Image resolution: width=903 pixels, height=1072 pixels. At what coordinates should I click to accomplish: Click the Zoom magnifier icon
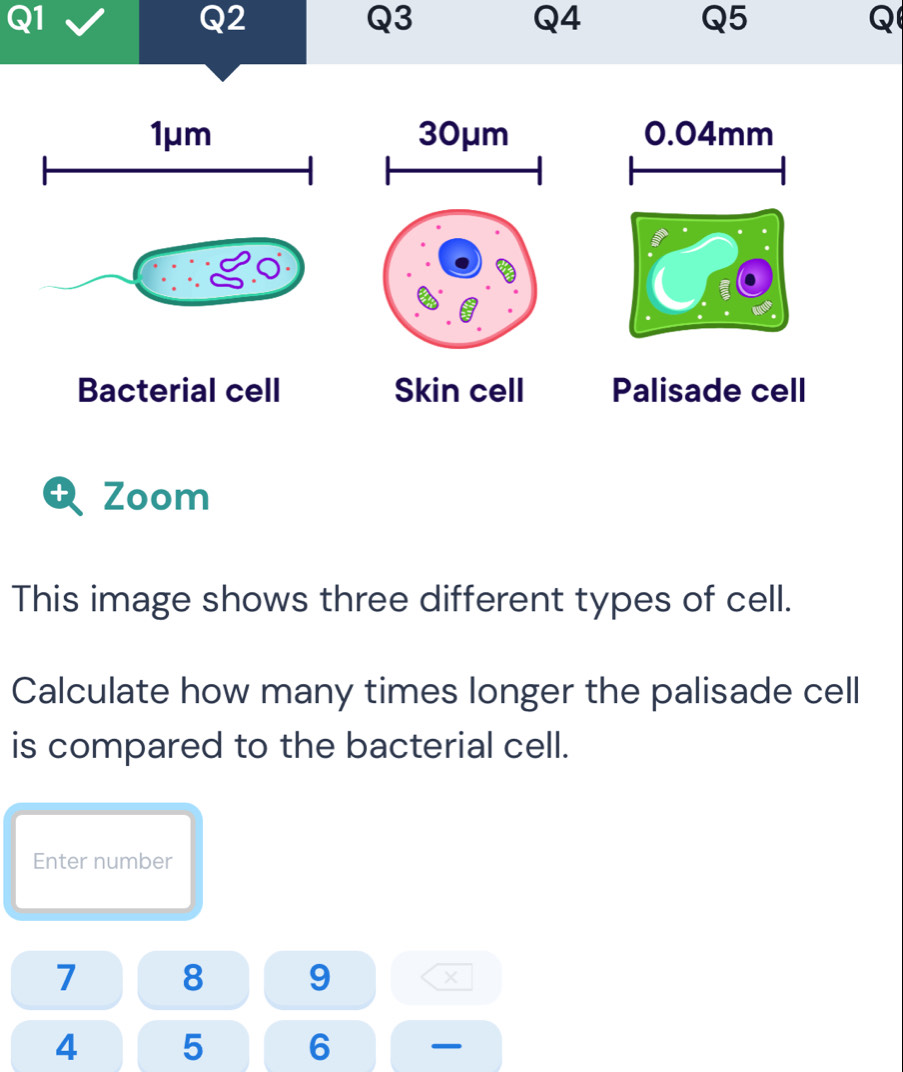click(x=60, y=495)
